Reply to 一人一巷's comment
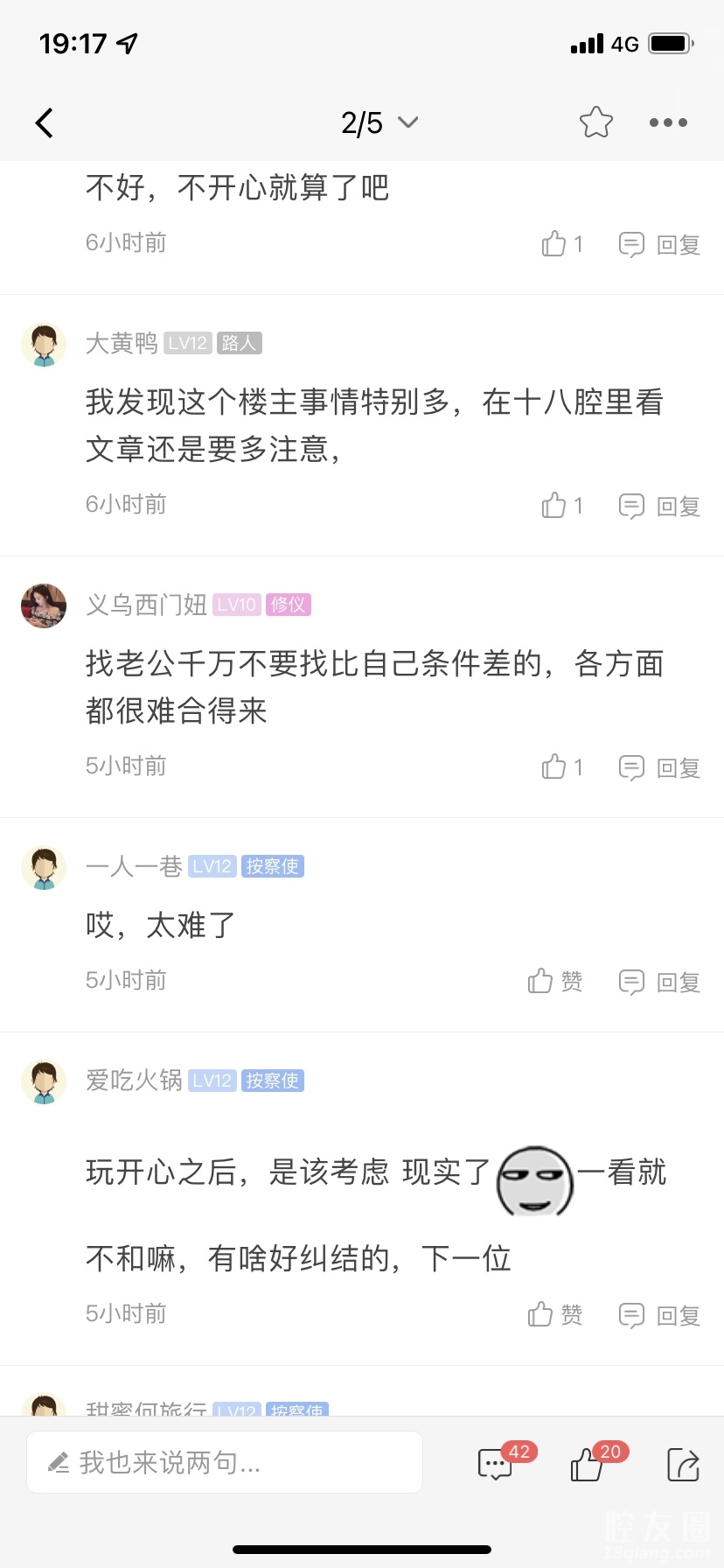The height and width of the screenshot is (1568, 724). click(660, 982)
